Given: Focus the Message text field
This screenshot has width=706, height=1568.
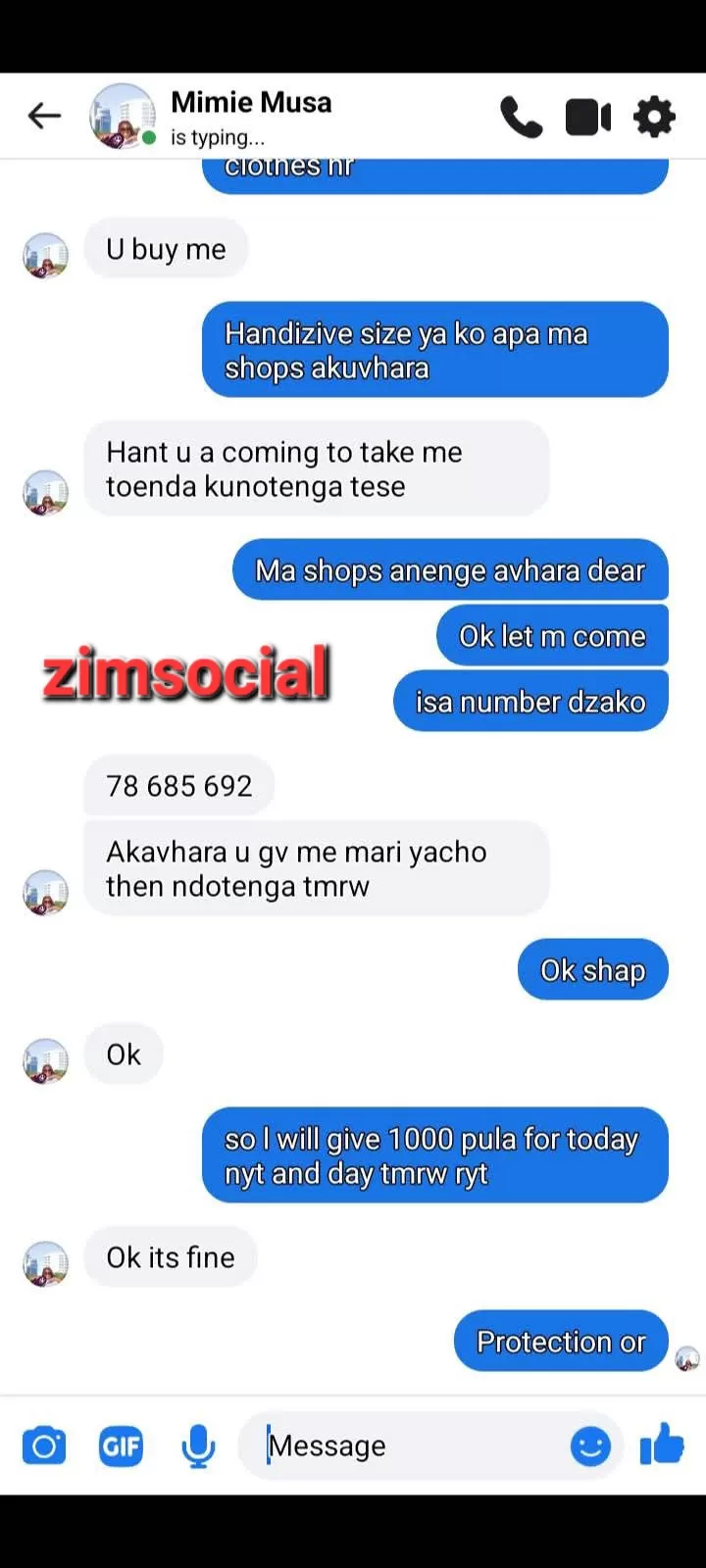Looking at the screenshot, I should [412, 1446].
